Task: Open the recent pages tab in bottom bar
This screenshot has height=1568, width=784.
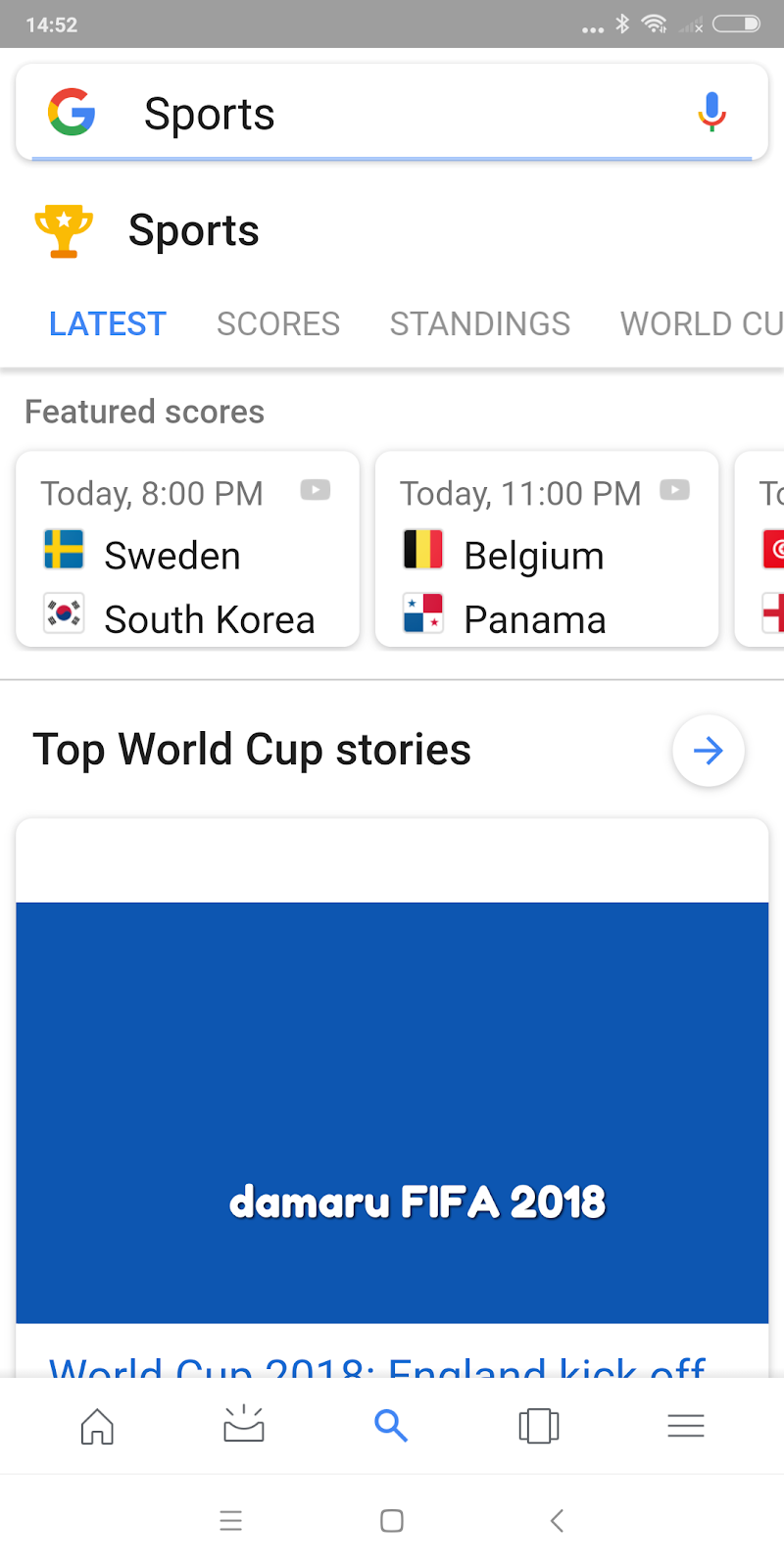Action: [x=539, y=1426]
